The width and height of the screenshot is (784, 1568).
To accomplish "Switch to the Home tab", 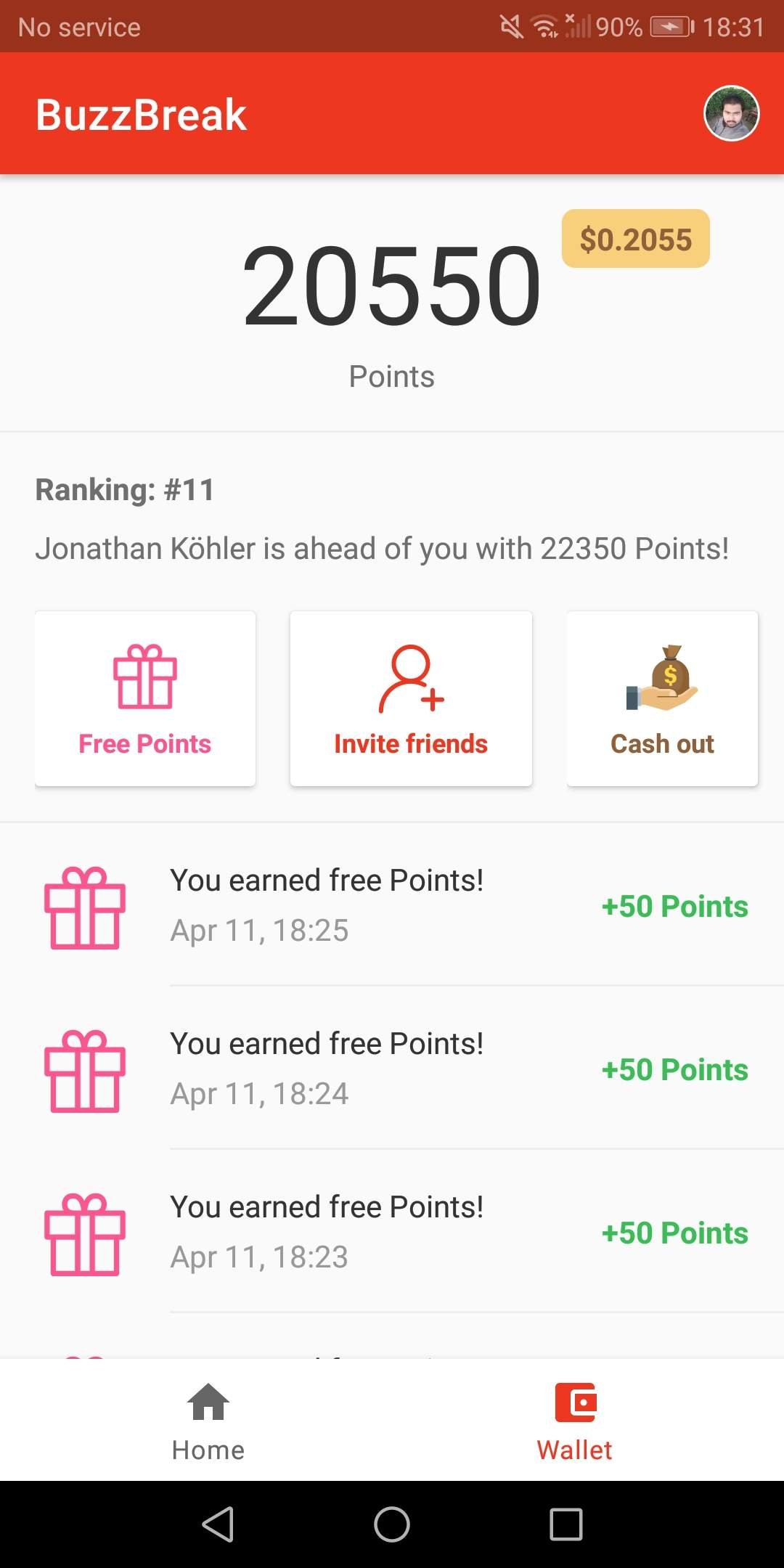I will [208, 1421].
